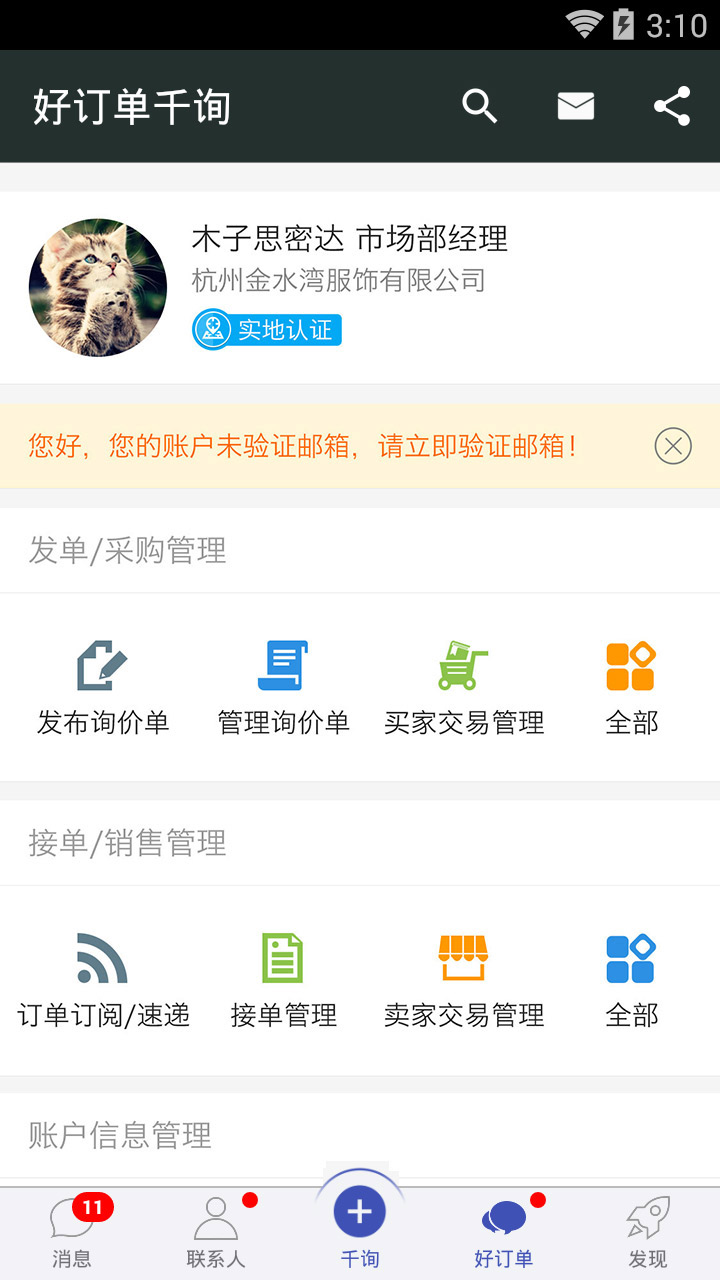
Task: Dismiss the email verification notice
Action: click(x=673, y=445)
